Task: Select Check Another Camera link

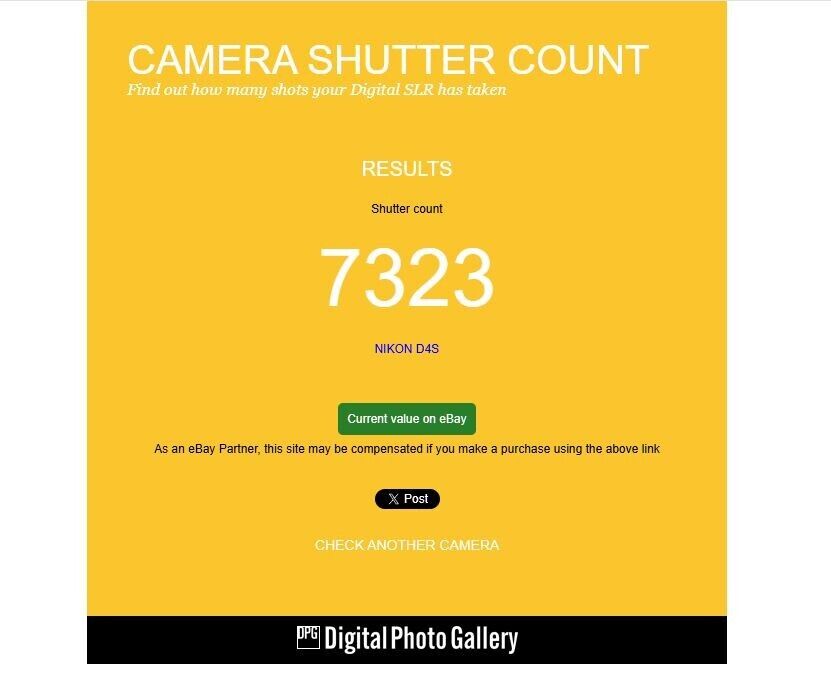Action: coord(407,545)
